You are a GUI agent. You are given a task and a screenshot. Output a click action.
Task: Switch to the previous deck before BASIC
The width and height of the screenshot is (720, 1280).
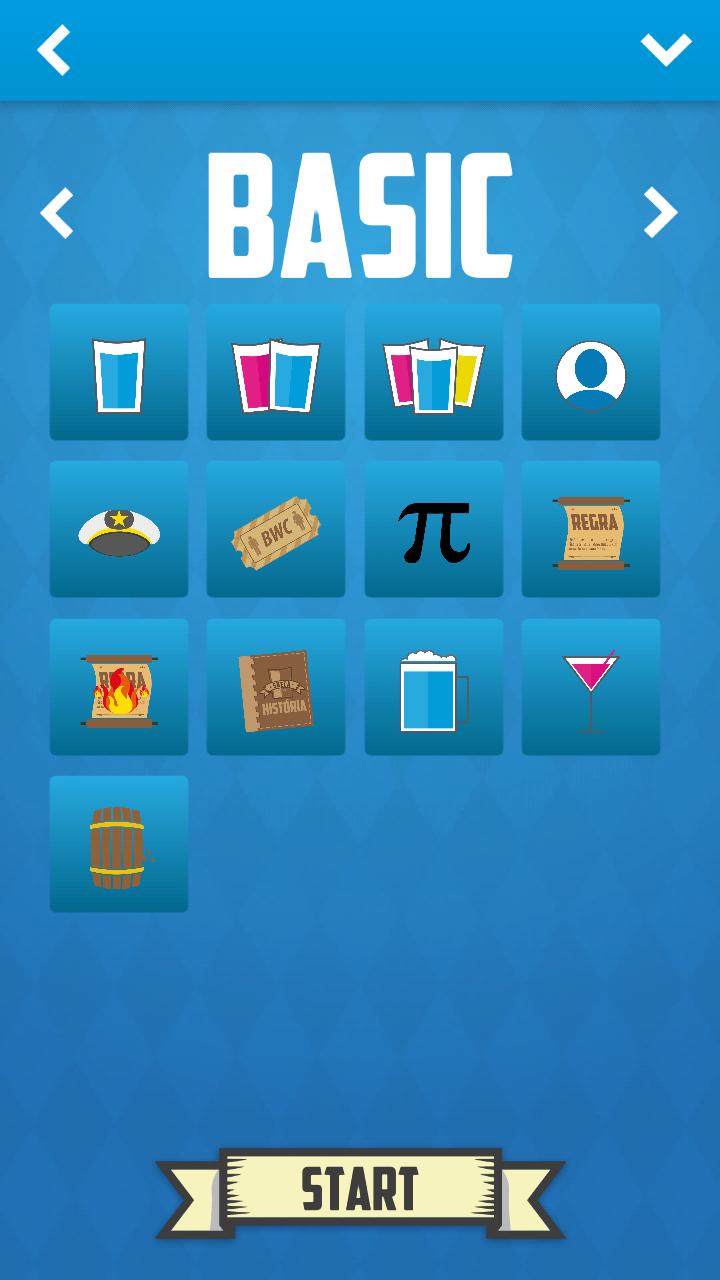pos(57,213)
